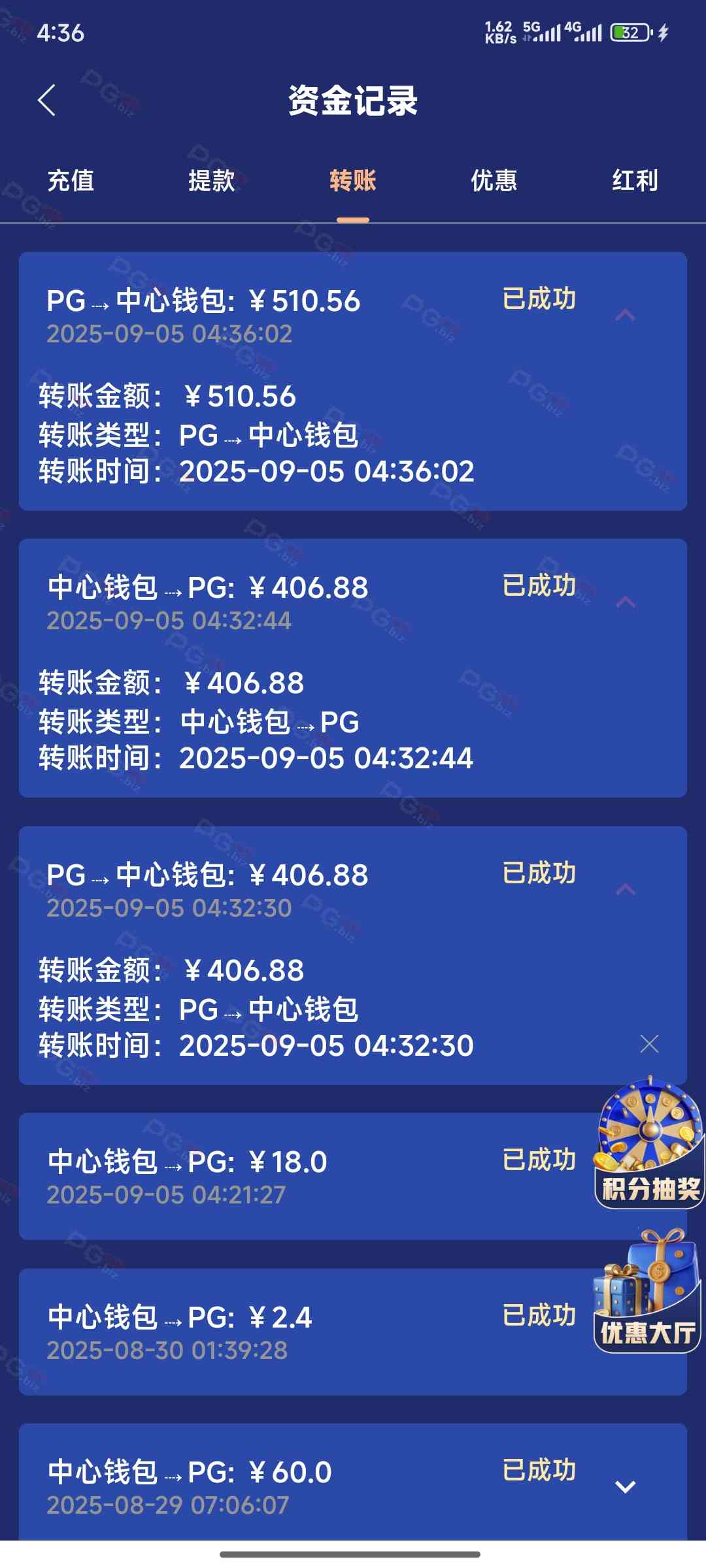706x1568 pixels.
Task: Dismiss the floating promo widgets
Action: click(x=649, y=1044)
